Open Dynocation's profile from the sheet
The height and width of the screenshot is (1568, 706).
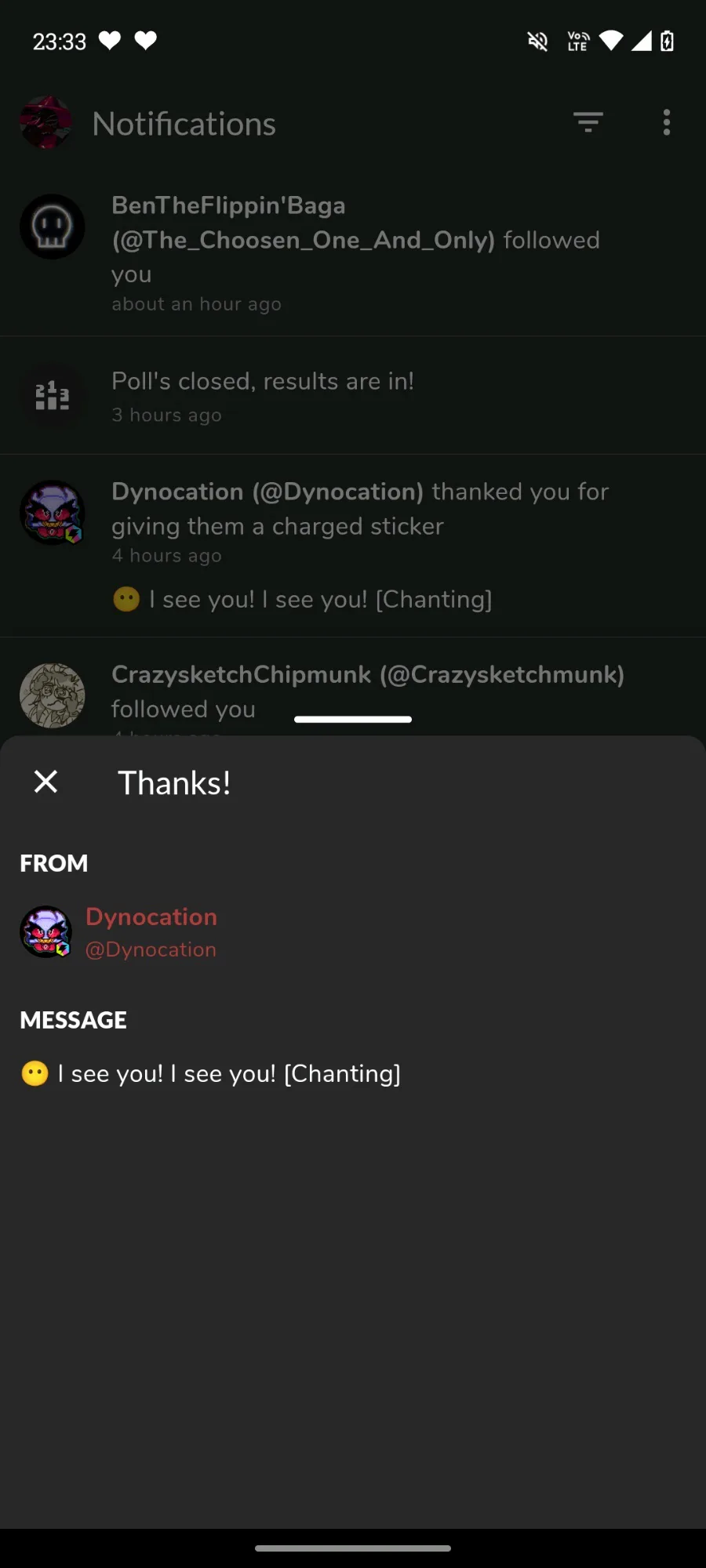tap(118, 932)
